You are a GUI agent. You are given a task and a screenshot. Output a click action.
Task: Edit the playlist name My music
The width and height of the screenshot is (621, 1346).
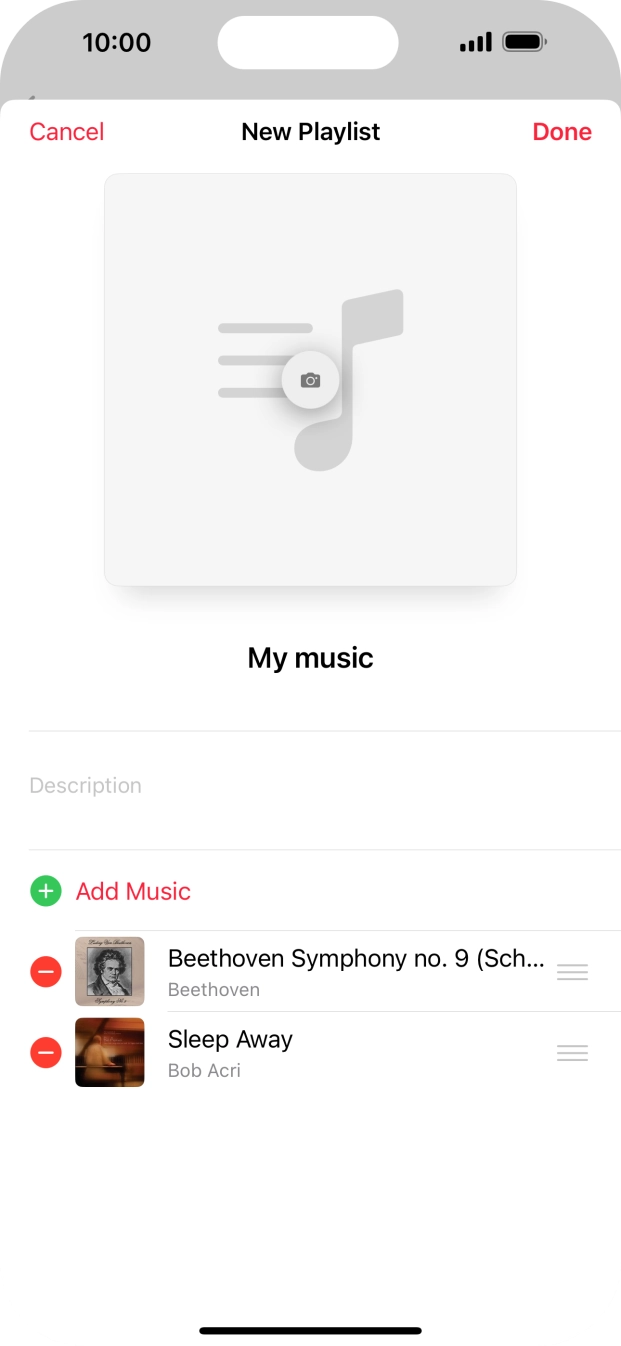click(310, 658)
